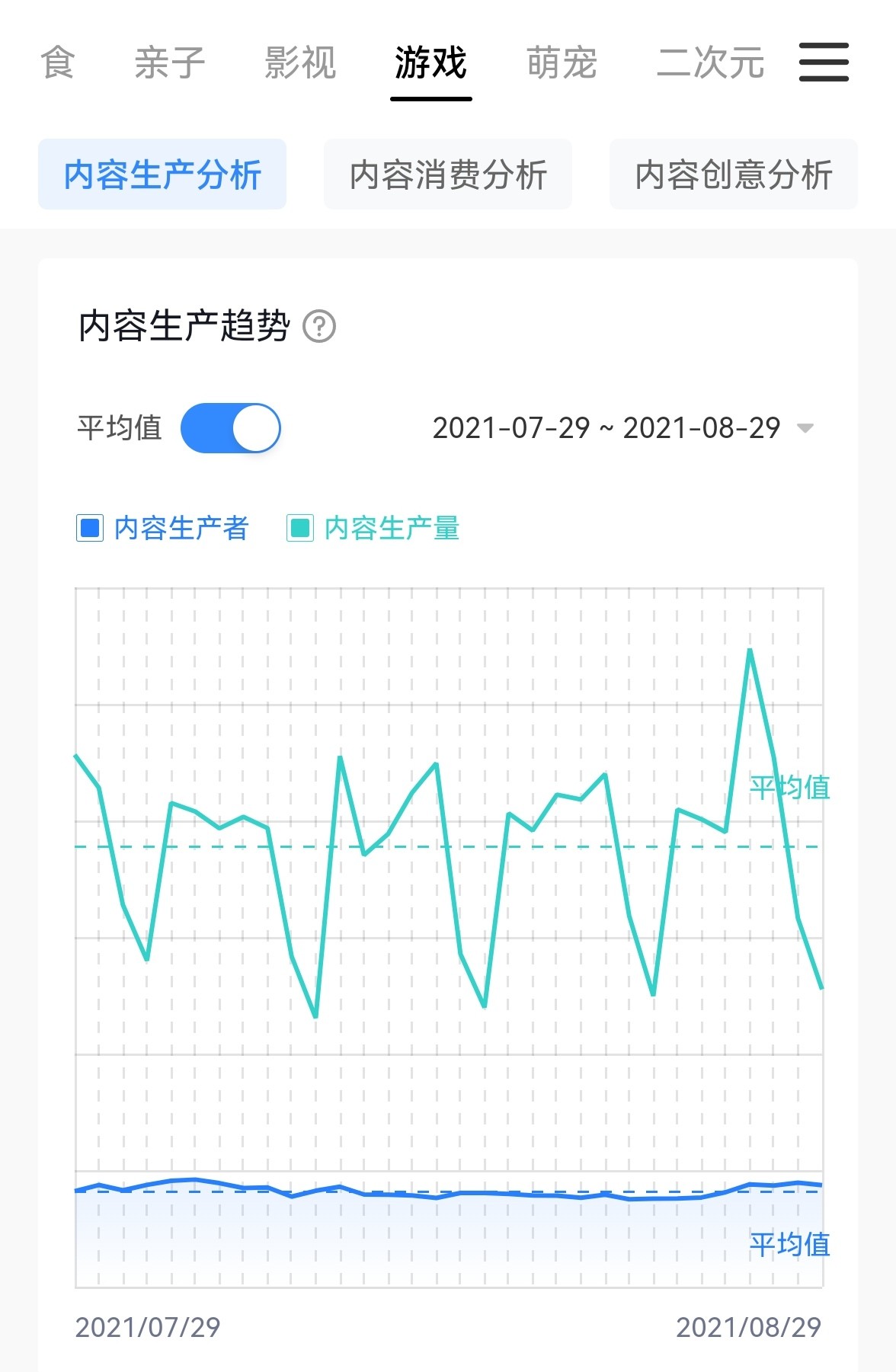Select 内容生产分析 section
Screen dimensions: 896x1372
162,174
